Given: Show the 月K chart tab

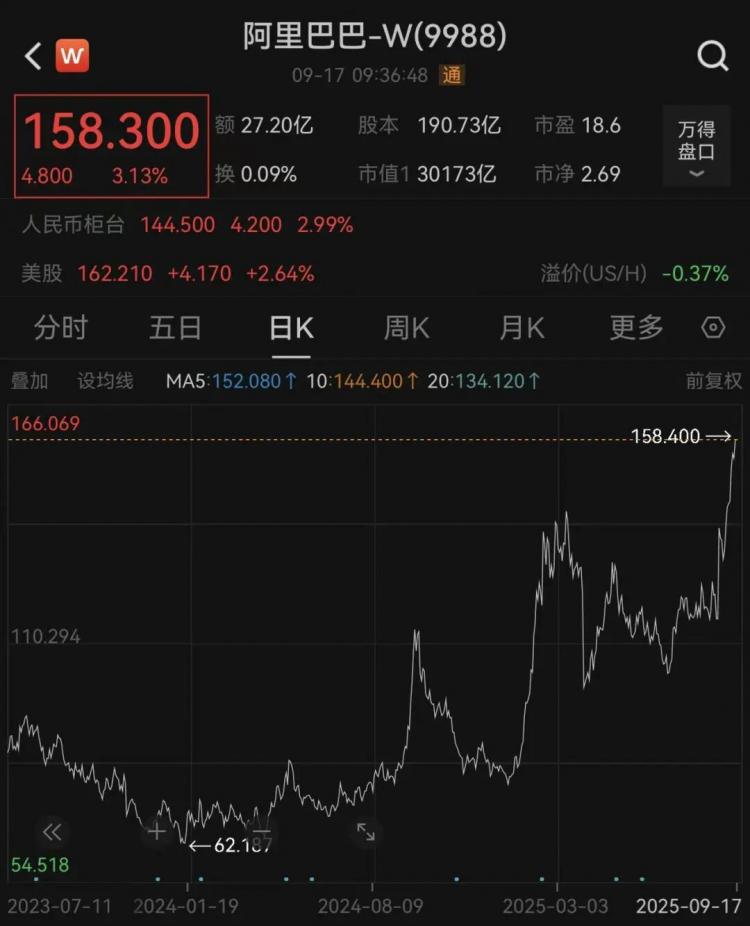Looking at the screenshot, I should [x=521, y=328].
